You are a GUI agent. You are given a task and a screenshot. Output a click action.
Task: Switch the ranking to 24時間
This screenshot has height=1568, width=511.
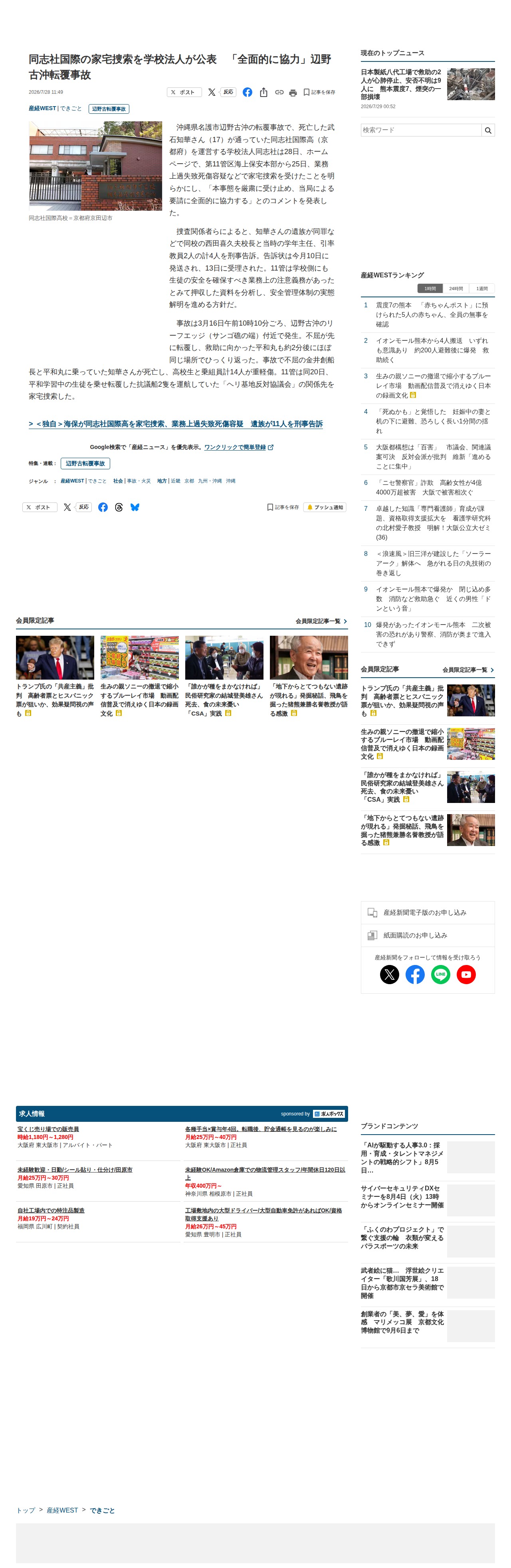(x=456, y=289)
